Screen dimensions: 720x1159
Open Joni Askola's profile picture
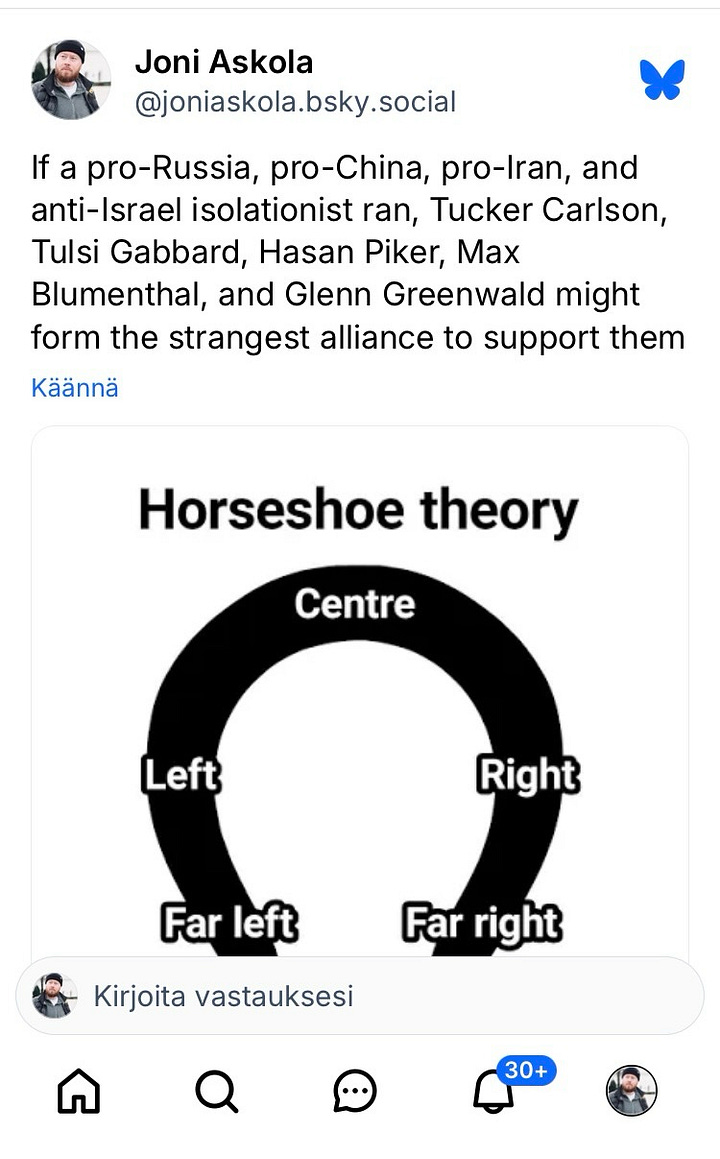point(71,80)
